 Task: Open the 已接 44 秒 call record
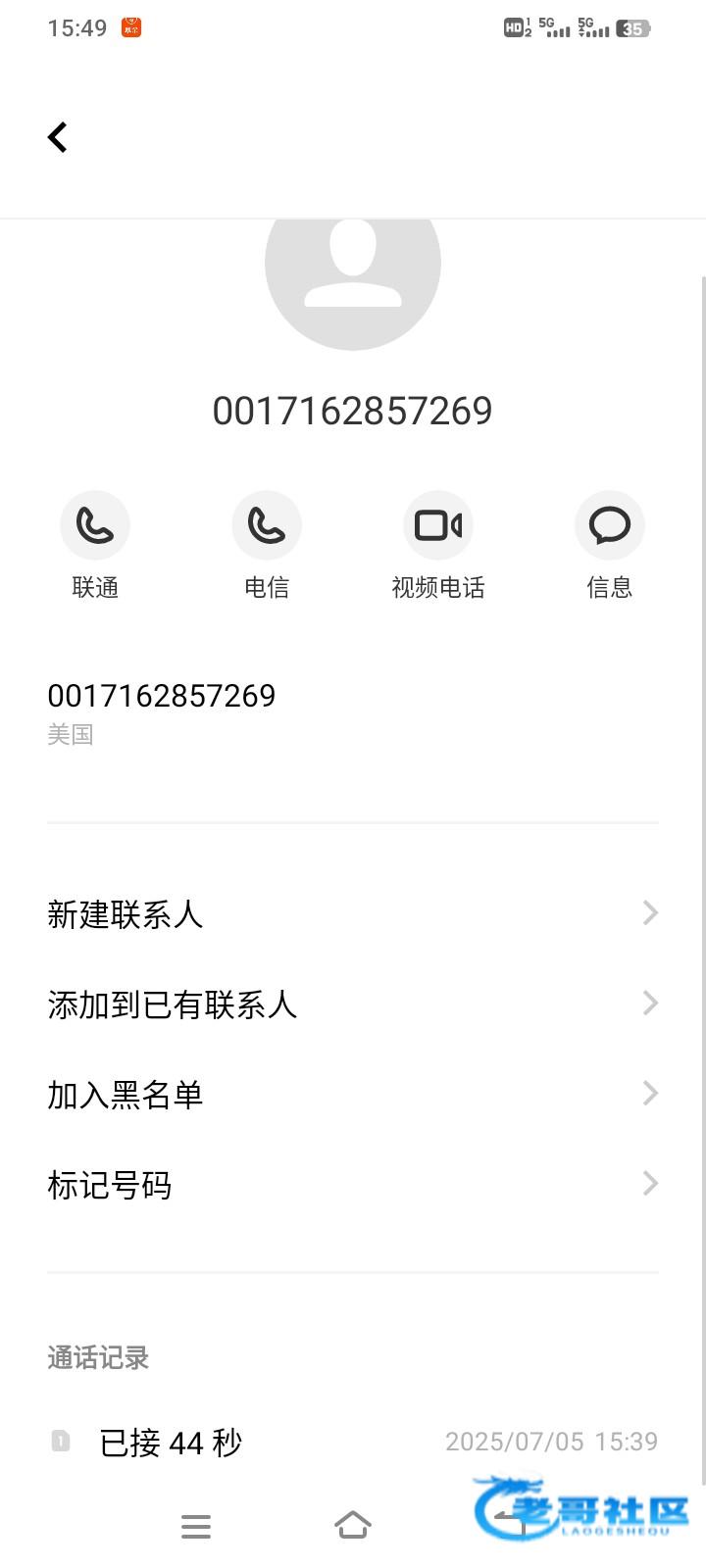353,1442
